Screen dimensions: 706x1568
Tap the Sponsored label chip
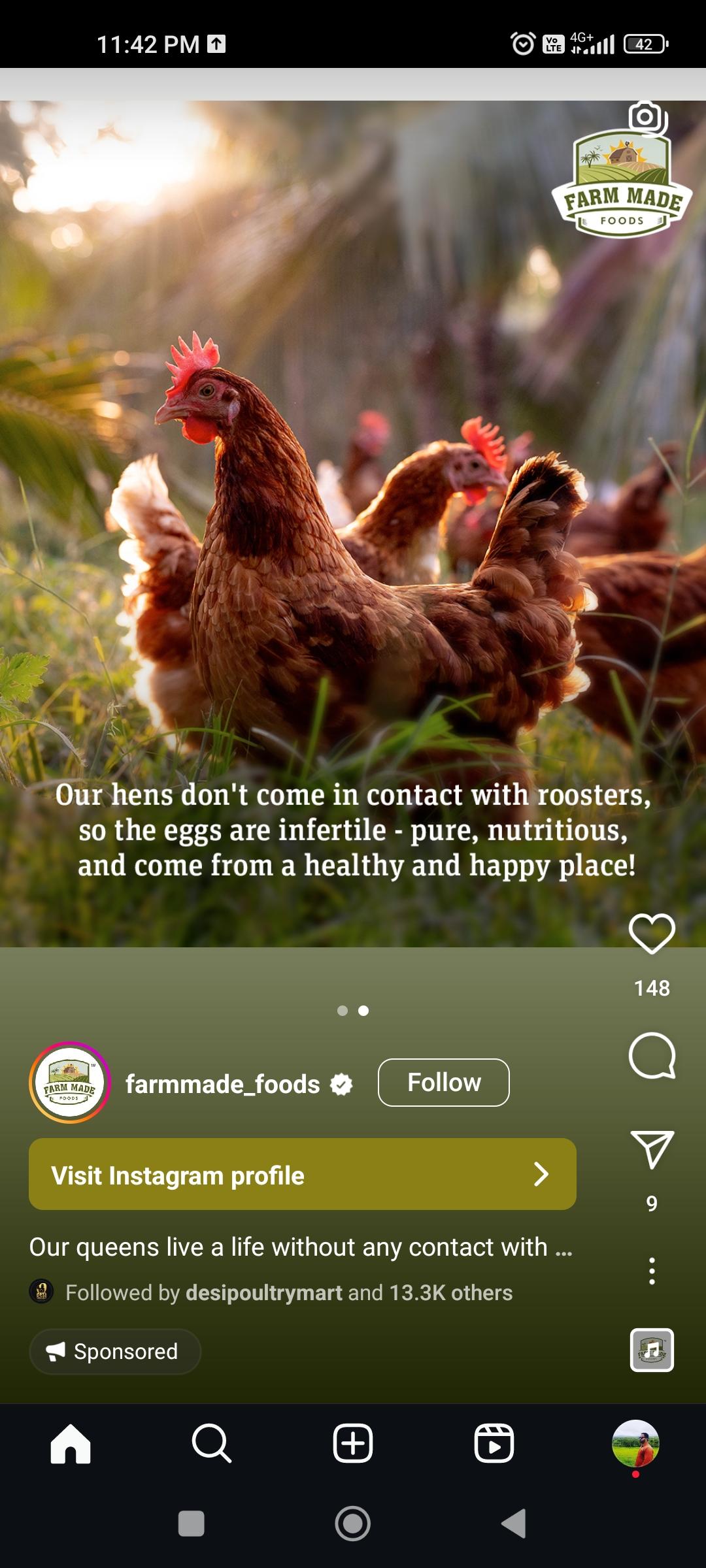point(115,1351)
